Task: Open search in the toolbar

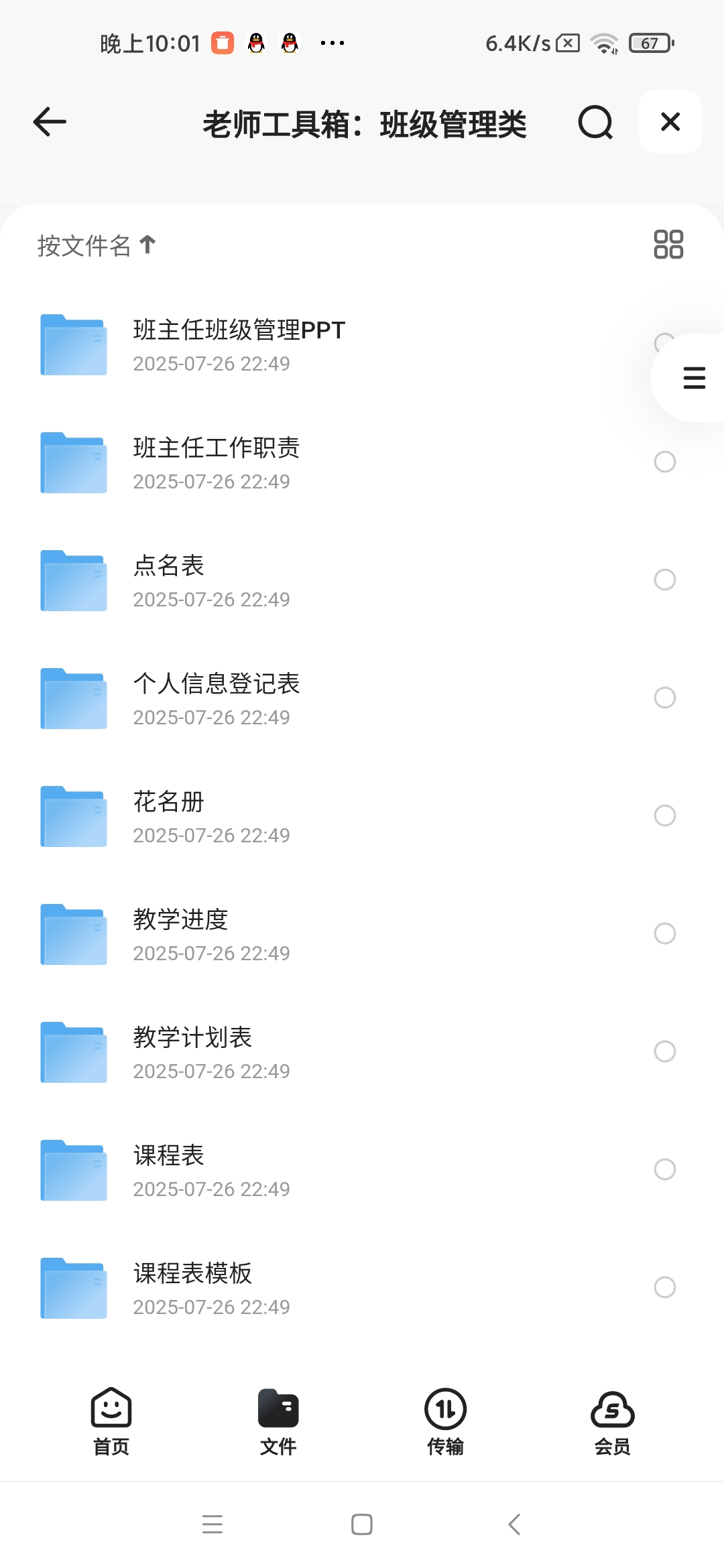Action: 595,122
